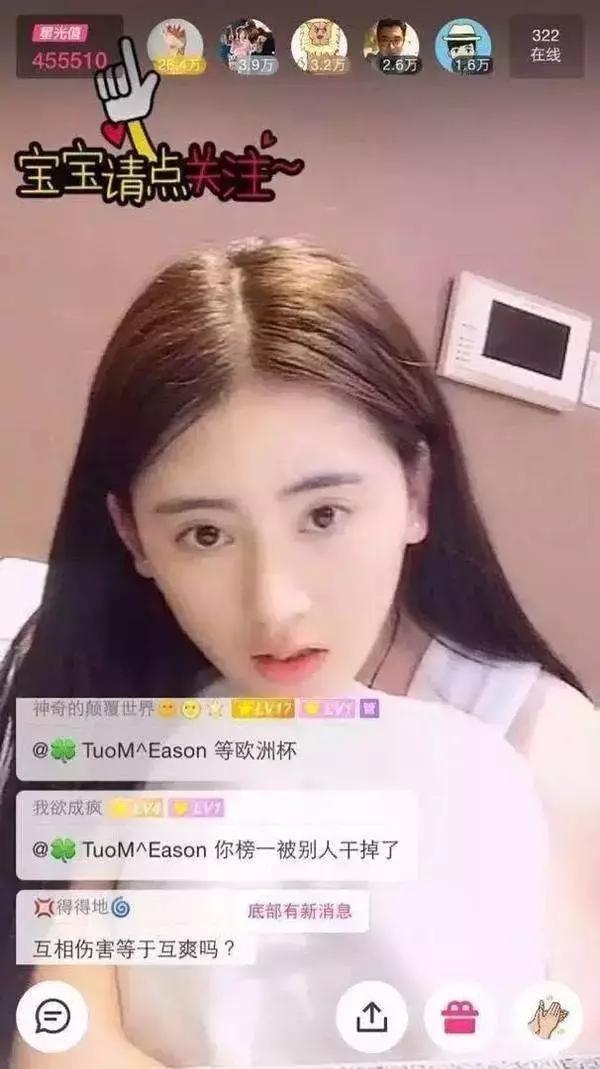Jump to new messages via 底部有新消息
The height and width of the screenshot is (1069, 600).
click(300, 911)
